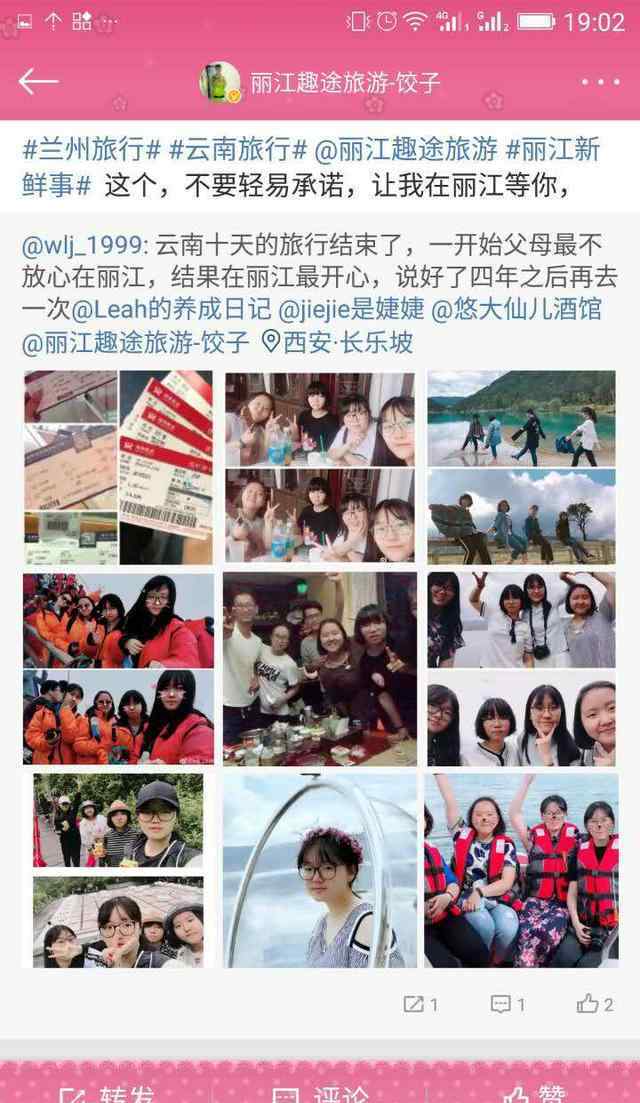Open the 西安·长乐坡 location tag
Image resolution: width=640 pixels, height=1103 pixels.
[x=337, y=343]
